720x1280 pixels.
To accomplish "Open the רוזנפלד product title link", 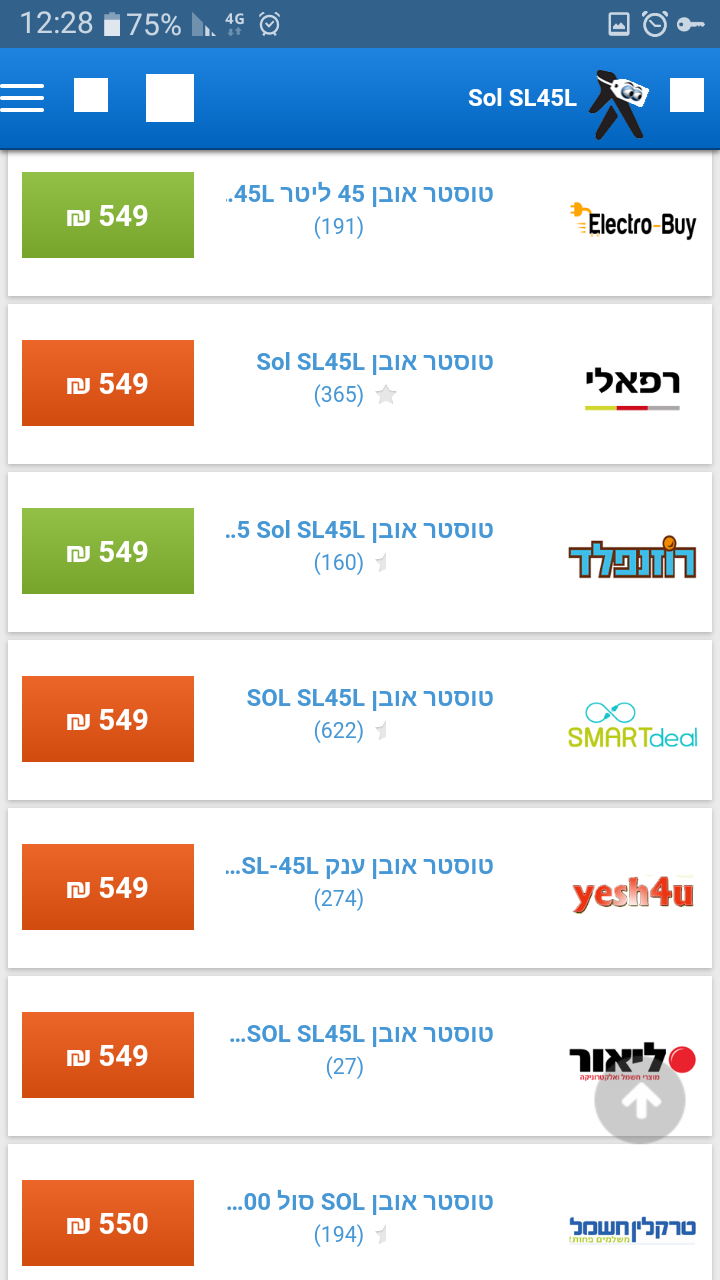I will tap(360, 530).
